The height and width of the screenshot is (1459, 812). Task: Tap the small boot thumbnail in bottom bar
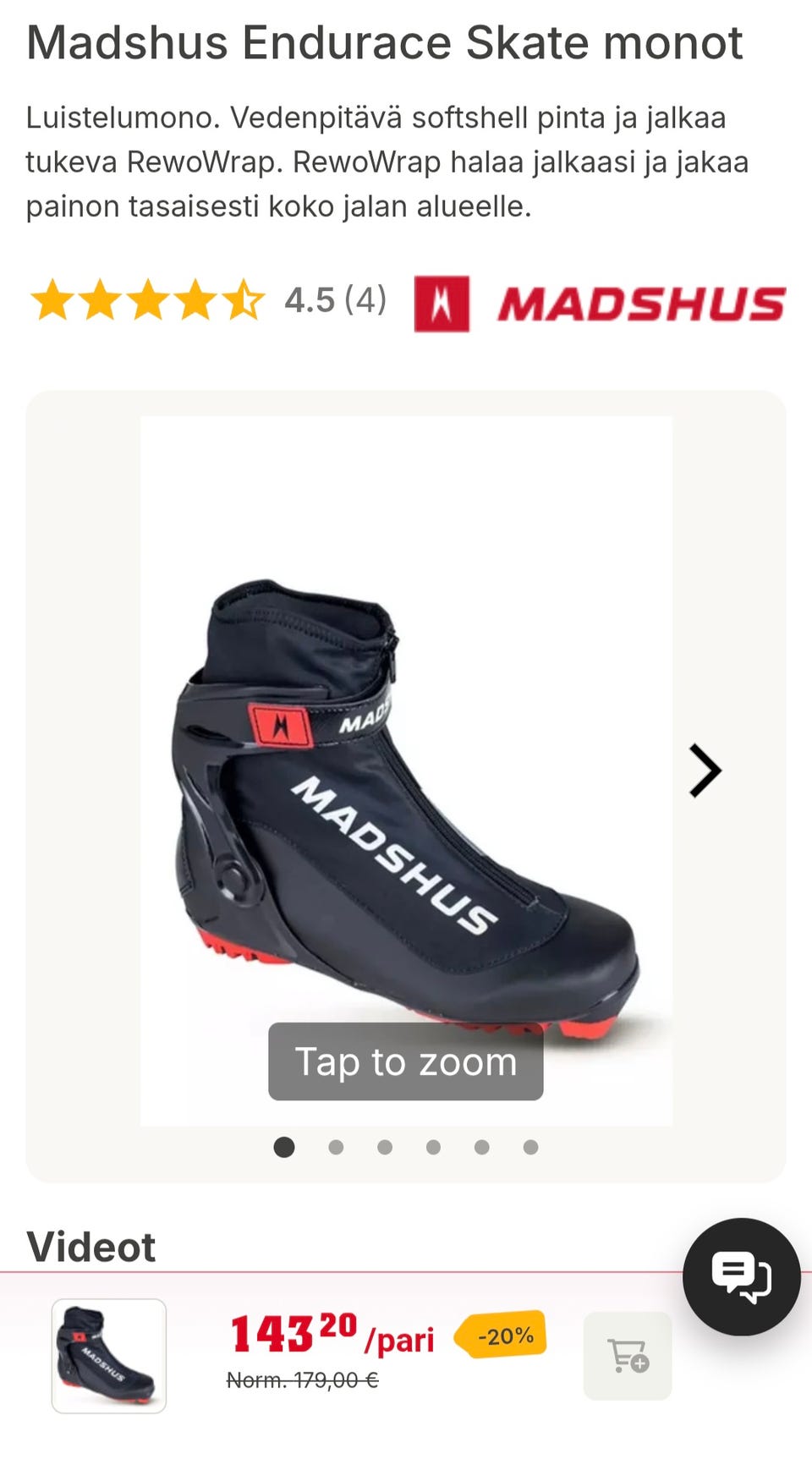(x=109, y=1355)
